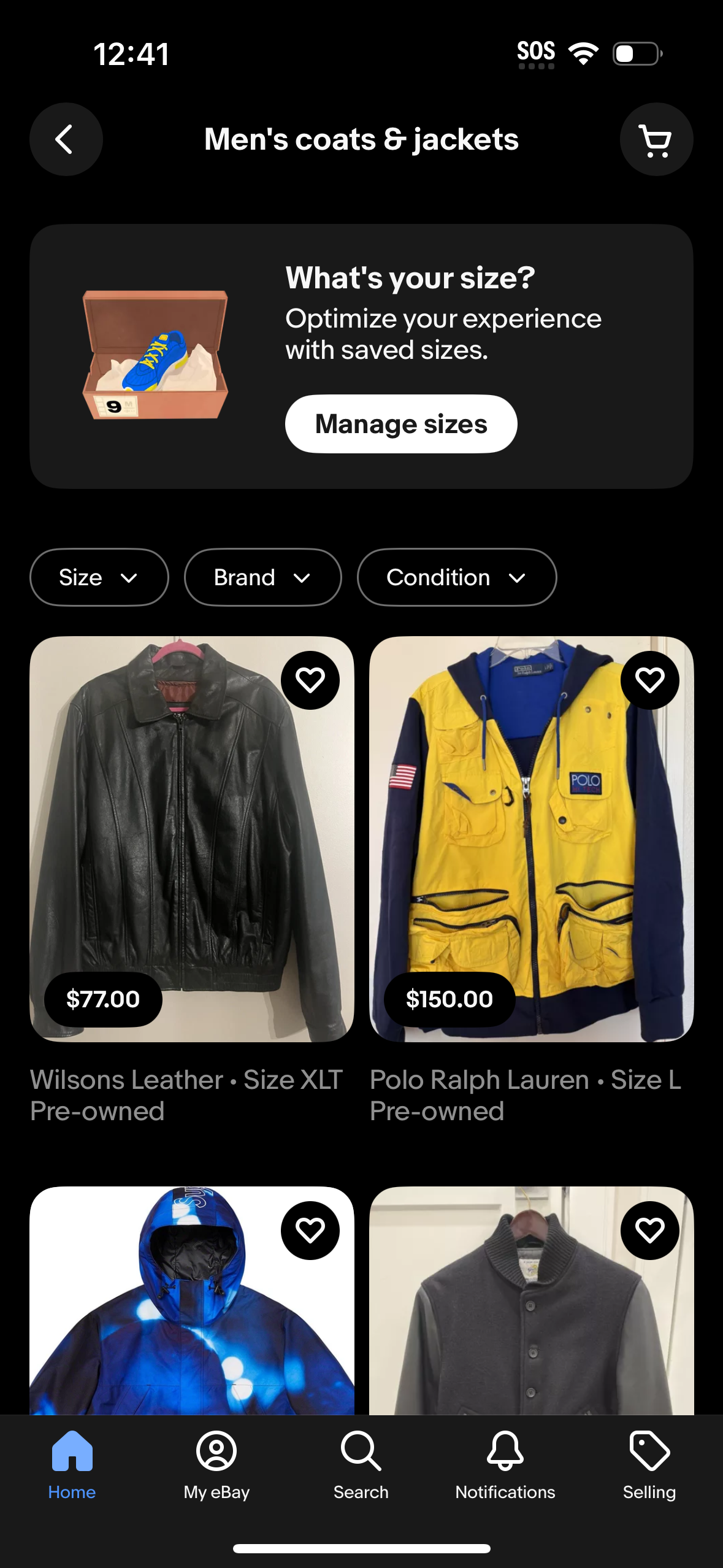Favorite the Wilsons Leather jacket
The image size is (723, 1568).
tap(310, 680)
